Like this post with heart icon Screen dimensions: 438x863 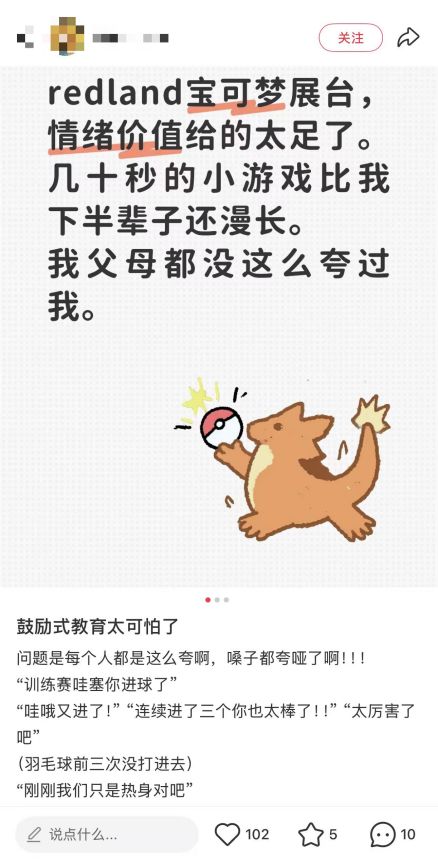227,834
